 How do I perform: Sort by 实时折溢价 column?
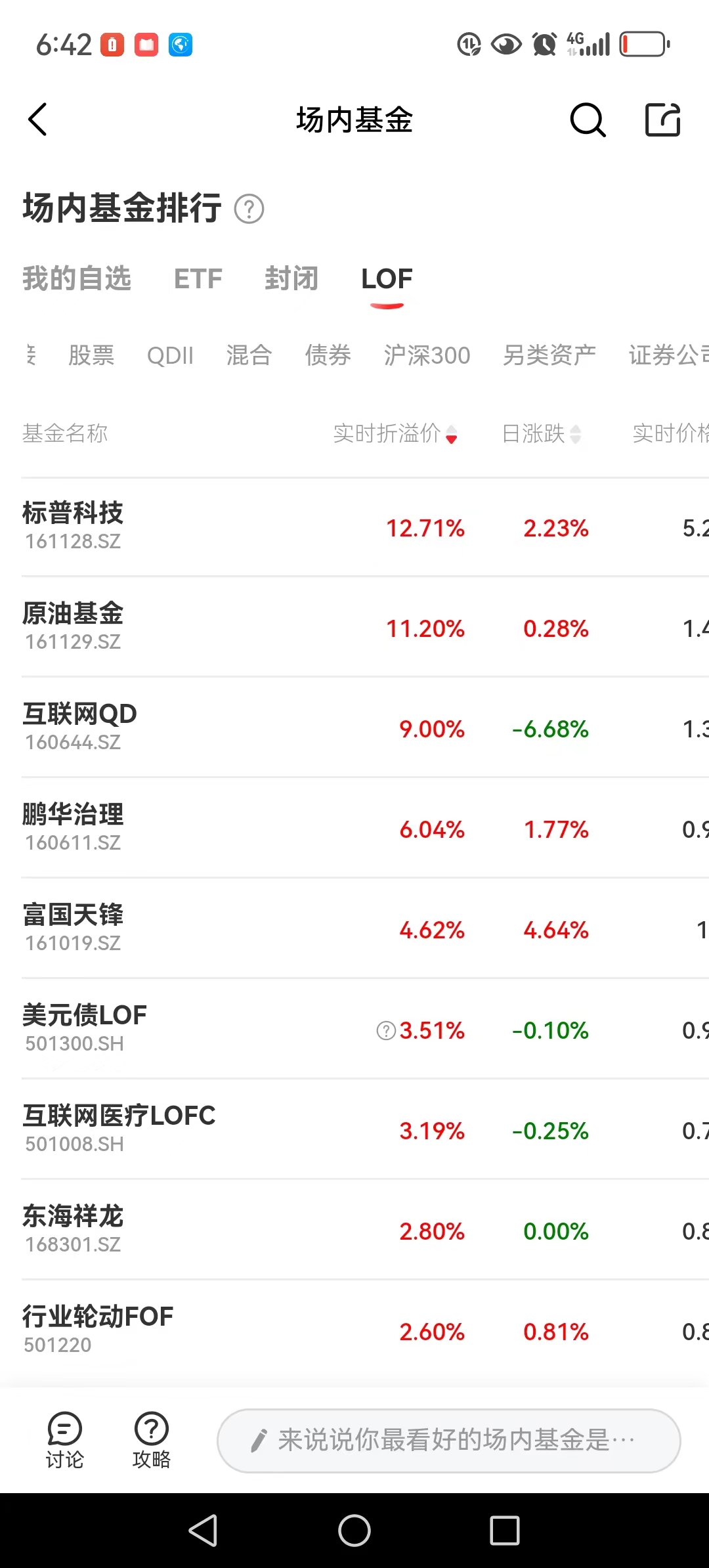pyautogui.click(x=395, y=433)
